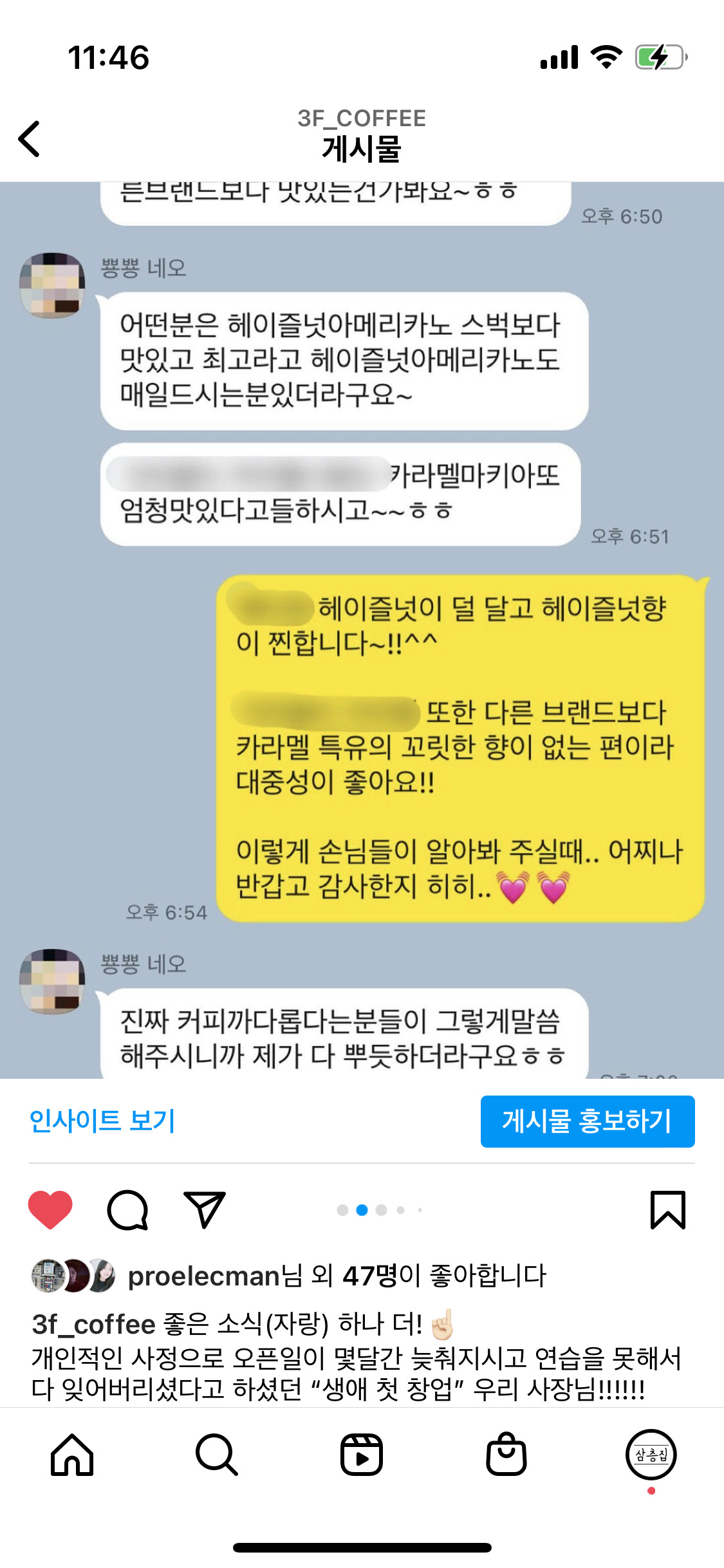Save this post with the bookmark icon
724x1568 pixels.
coord(667,1209)
